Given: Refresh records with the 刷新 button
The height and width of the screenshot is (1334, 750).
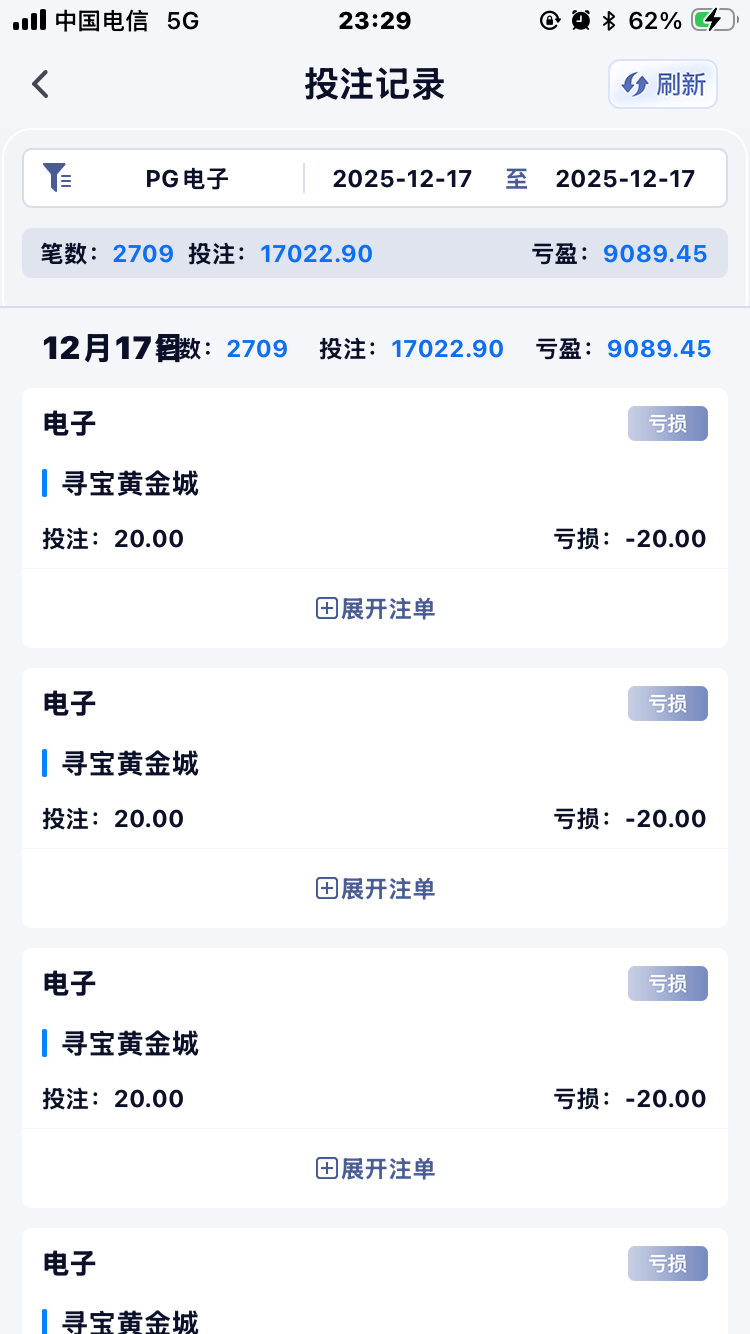Looking at the screenshot, I should coord(662,84).
